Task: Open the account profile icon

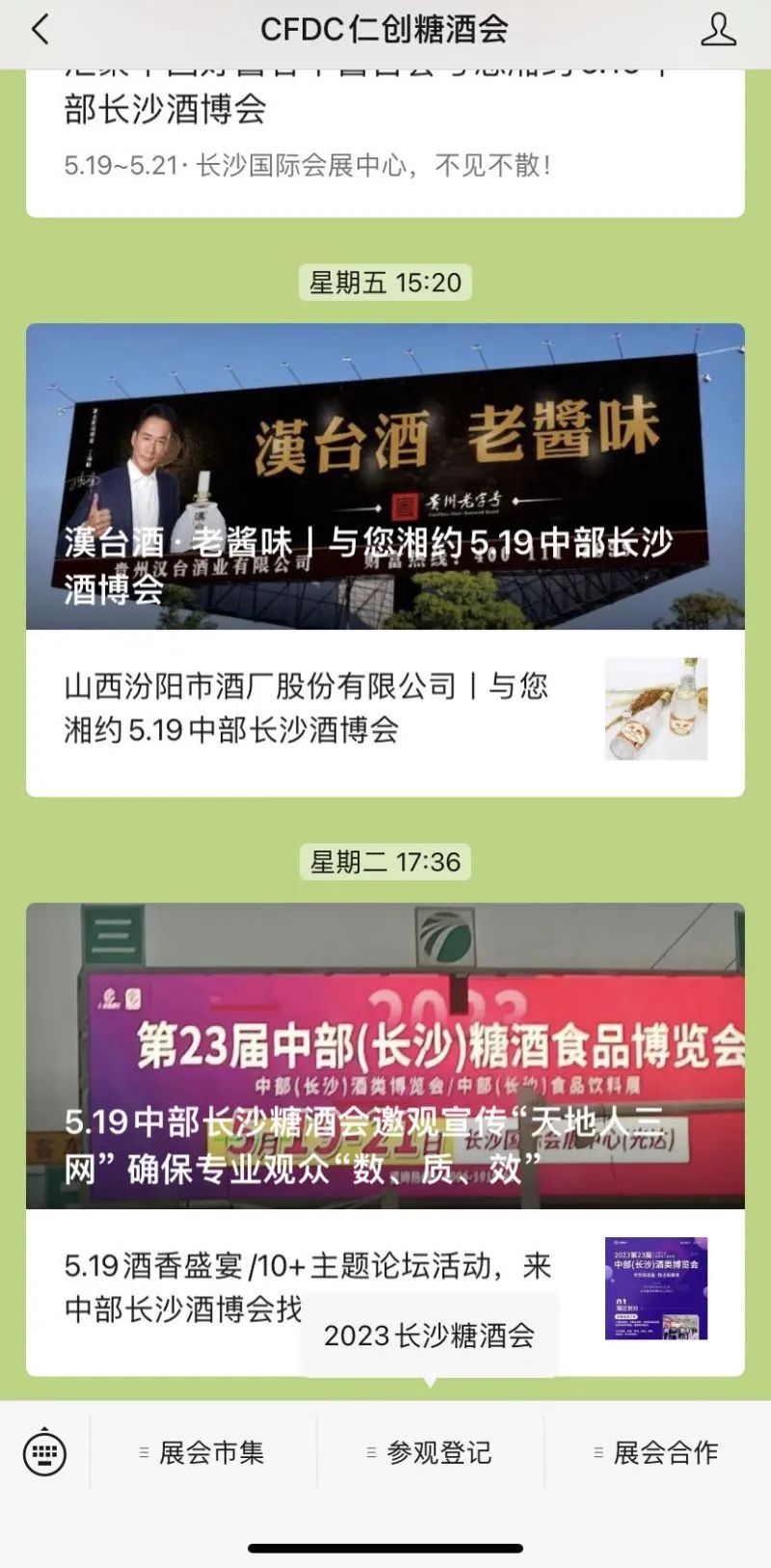Action: point(718,29)
